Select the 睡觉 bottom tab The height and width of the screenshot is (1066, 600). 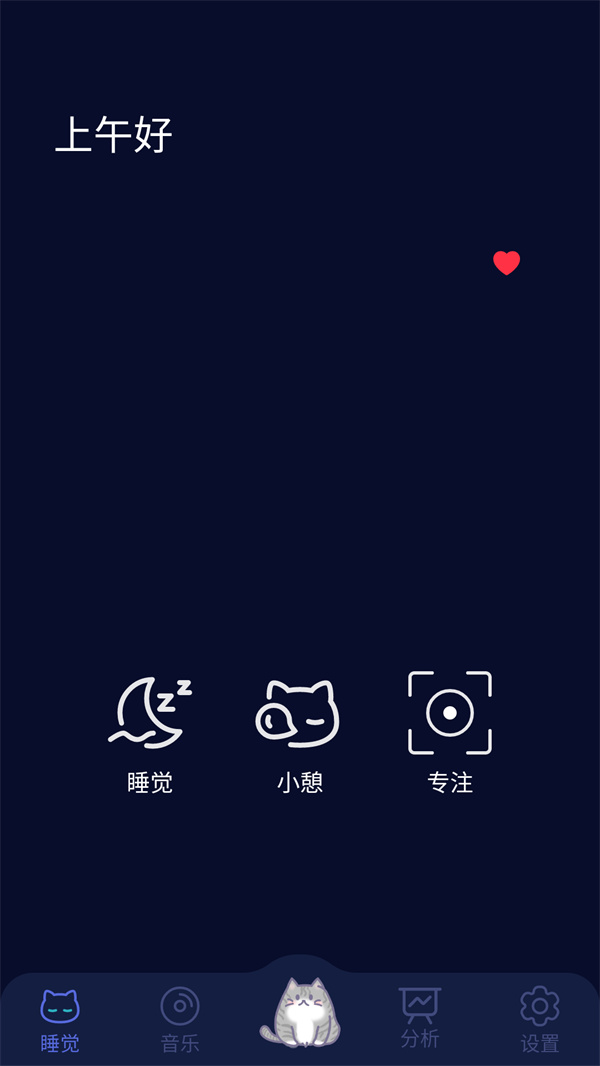pos(60,1018)
